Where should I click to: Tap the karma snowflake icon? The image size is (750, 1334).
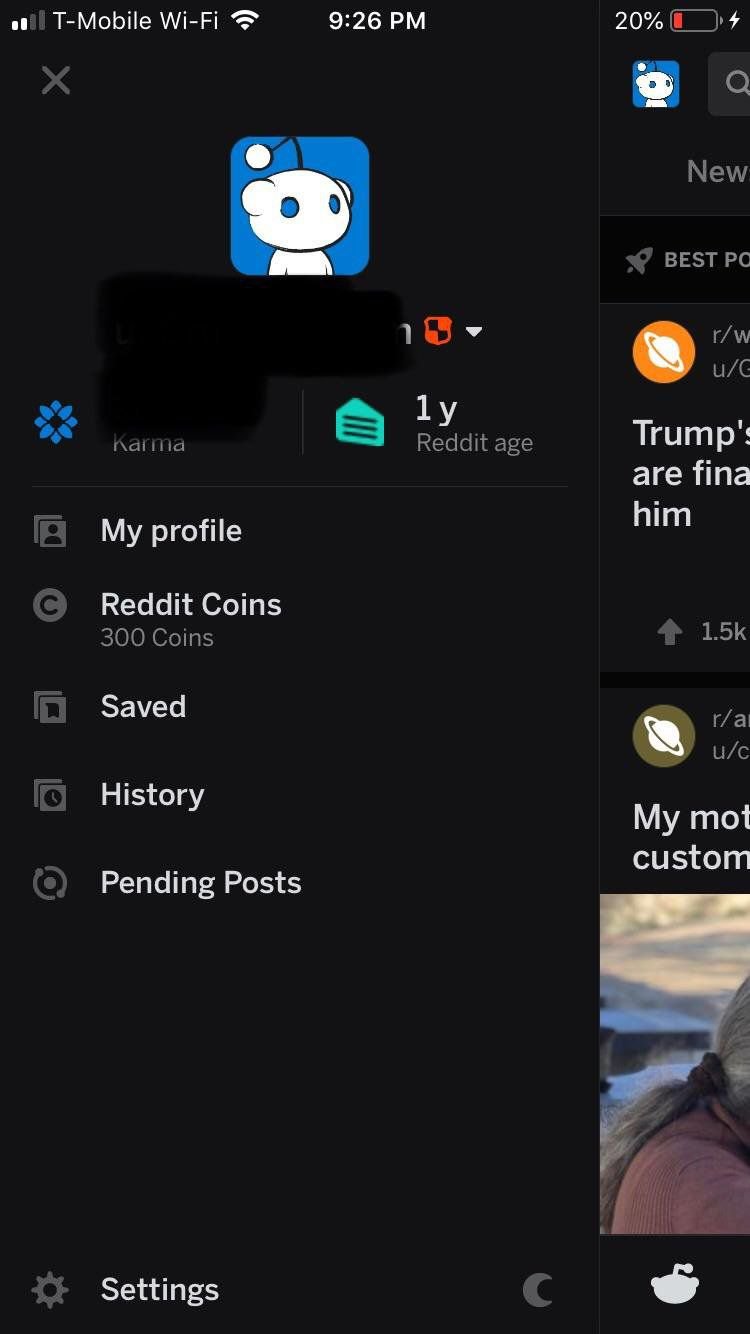(x=55, y=422)
